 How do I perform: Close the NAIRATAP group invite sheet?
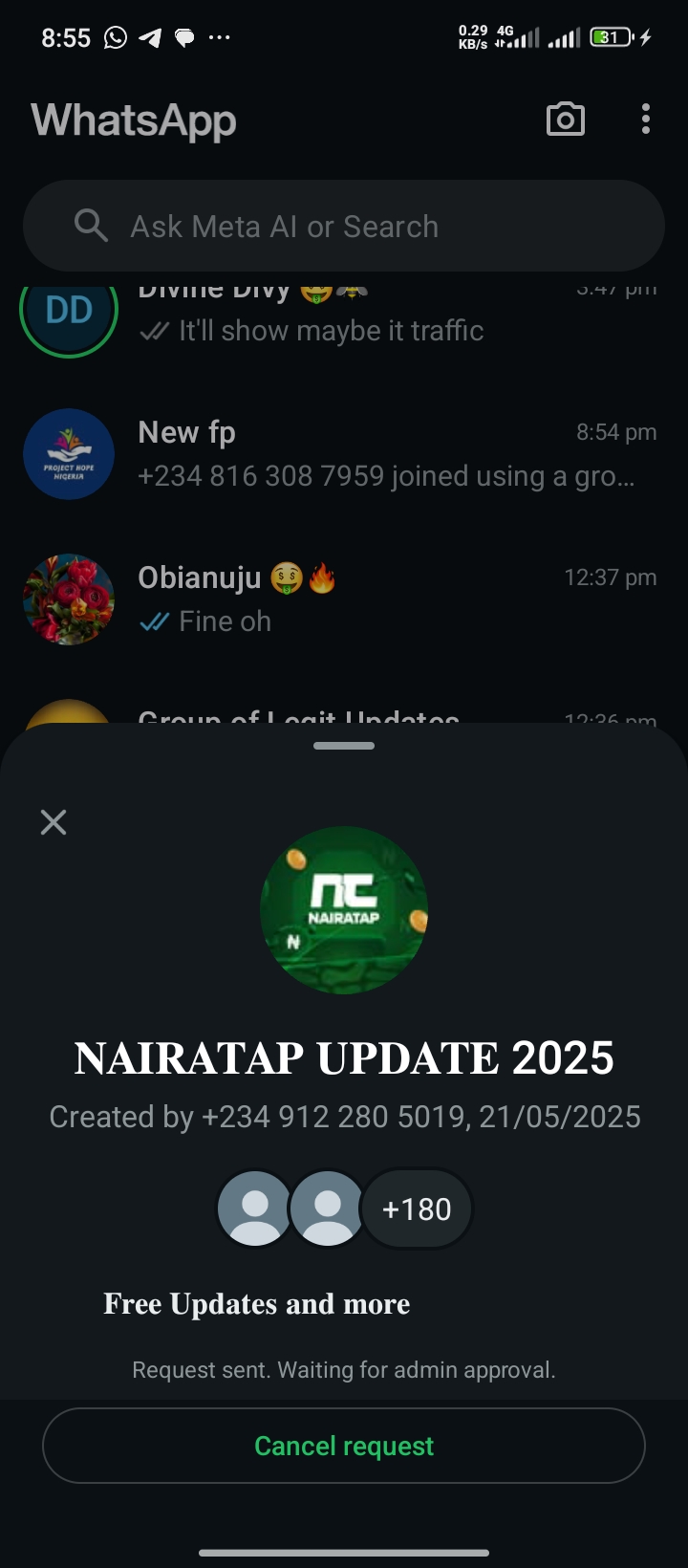pyautogui.click(x=54, y=822)
